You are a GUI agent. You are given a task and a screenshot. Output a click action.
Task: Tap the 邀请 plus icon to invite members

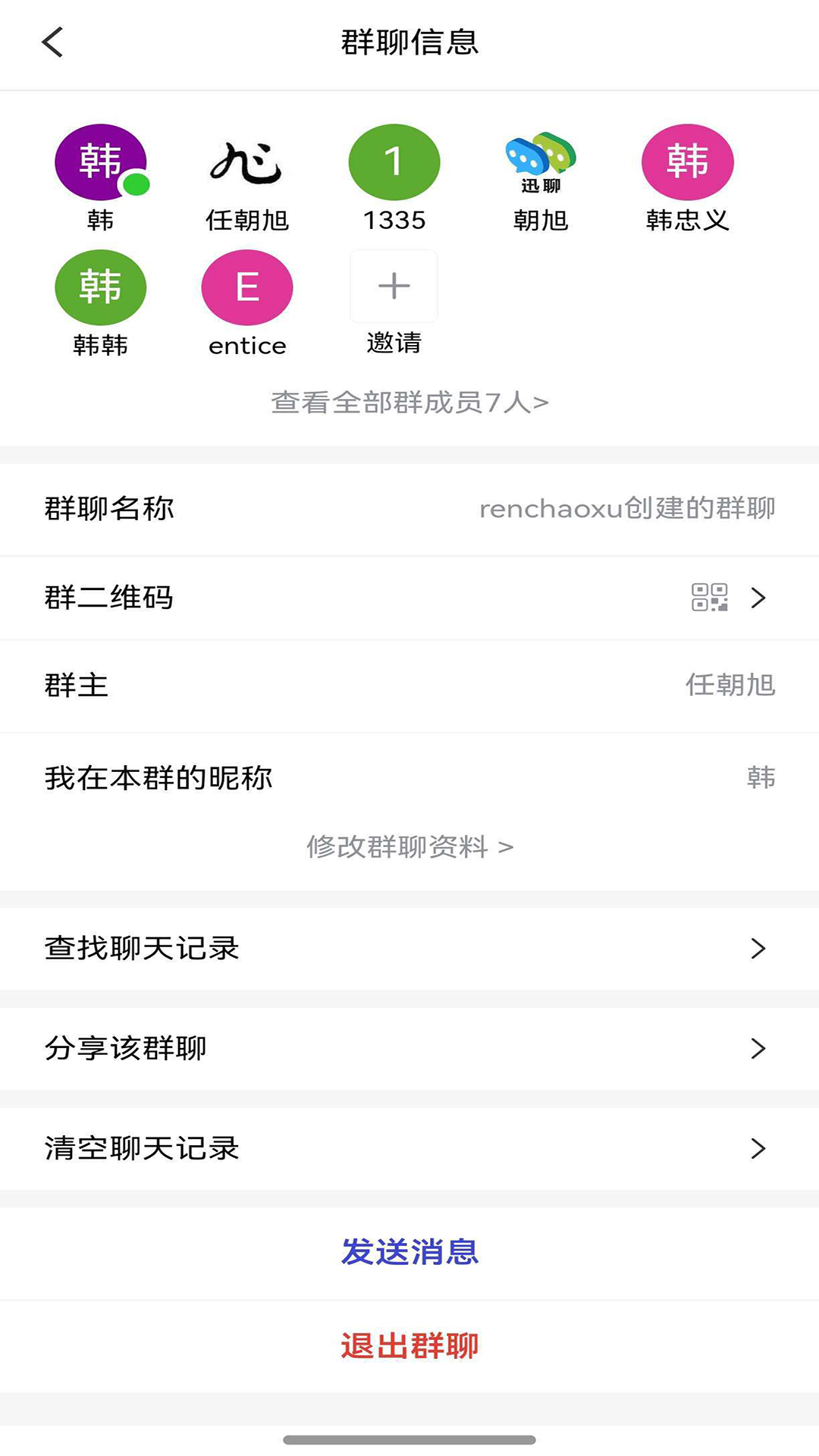(394, 287)
